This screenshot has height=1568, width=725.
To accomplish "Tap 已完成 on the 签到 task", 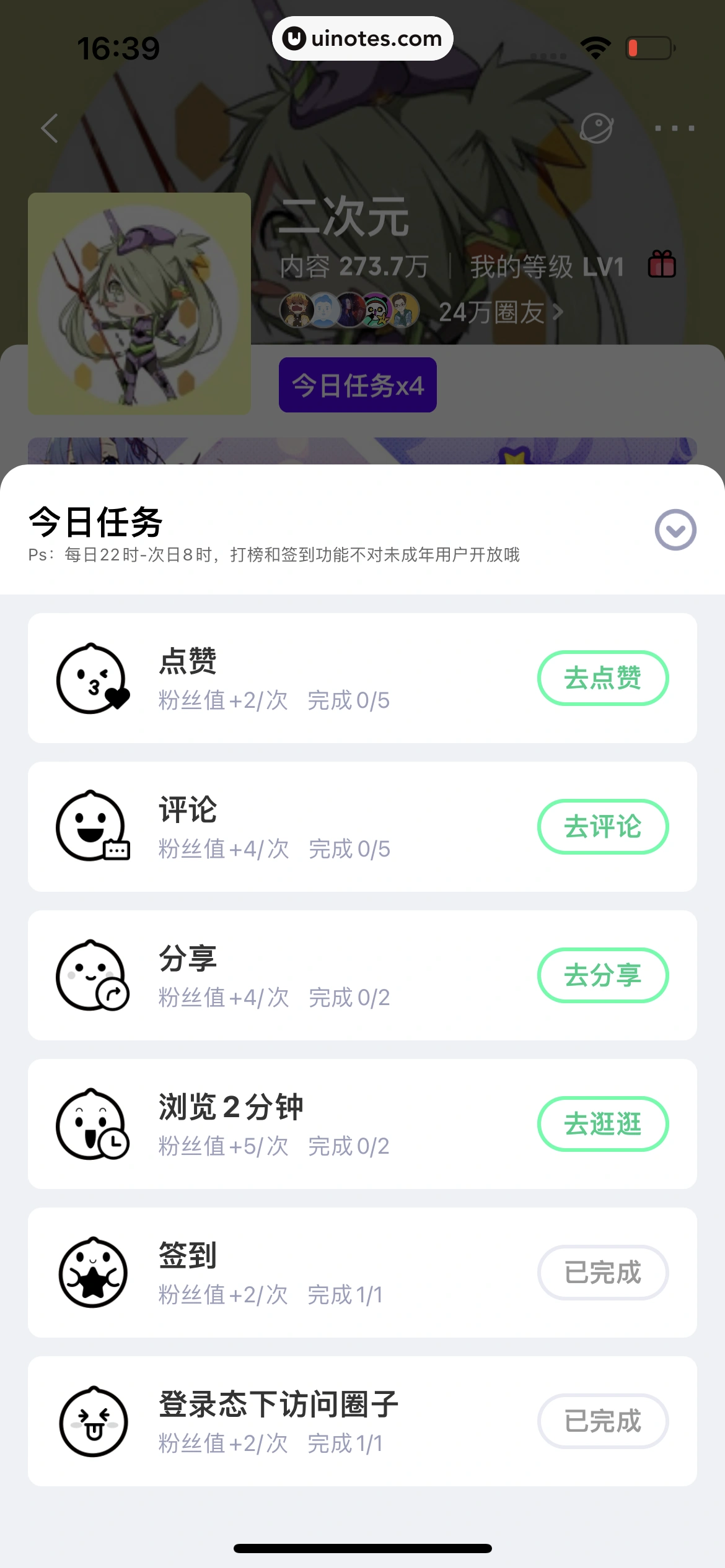I will (x=602, y=1273).
